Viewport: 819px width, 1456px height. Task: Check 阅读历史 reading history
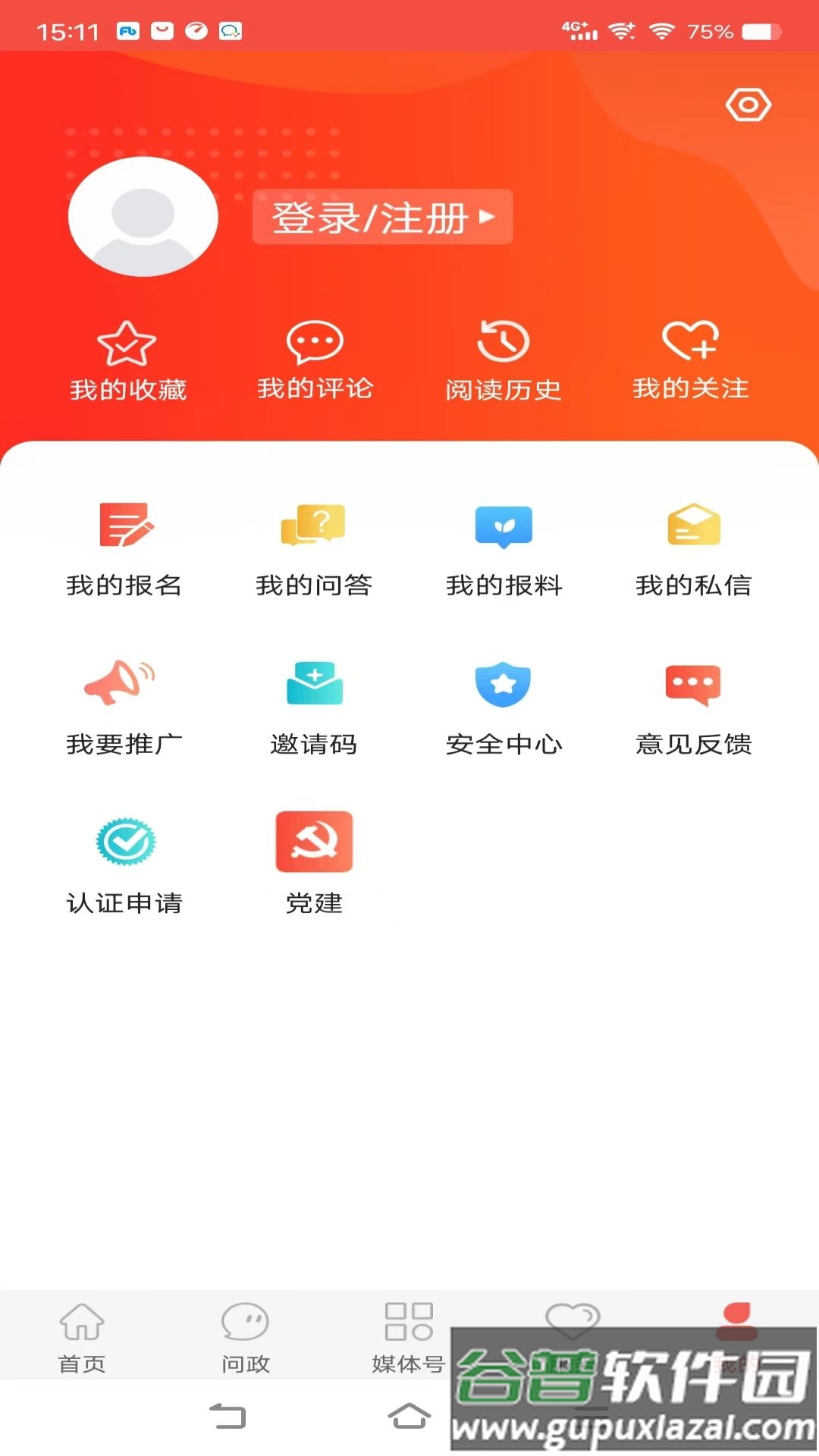tap(502, 360)
